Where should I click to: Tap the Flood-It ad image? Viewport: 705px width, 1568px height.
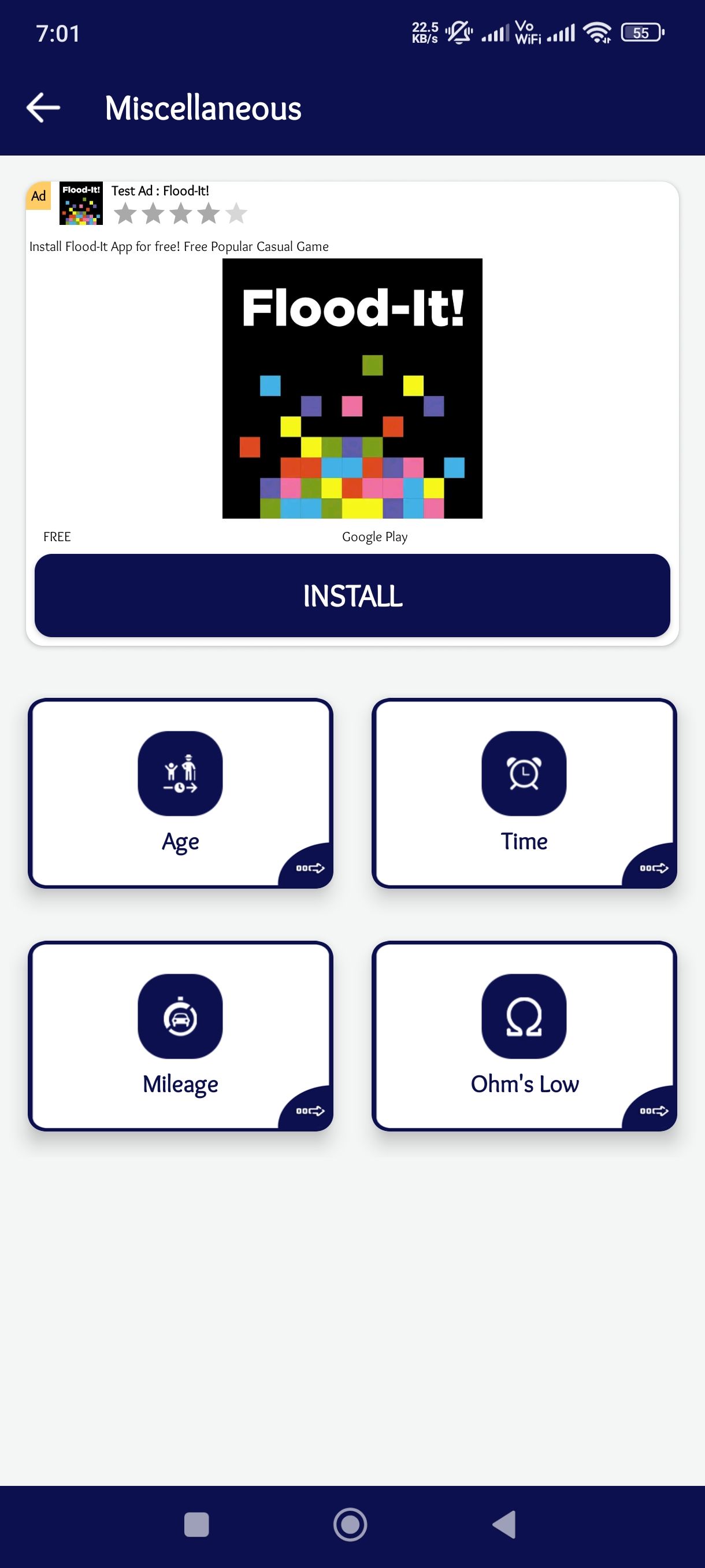tap(352, 389)
